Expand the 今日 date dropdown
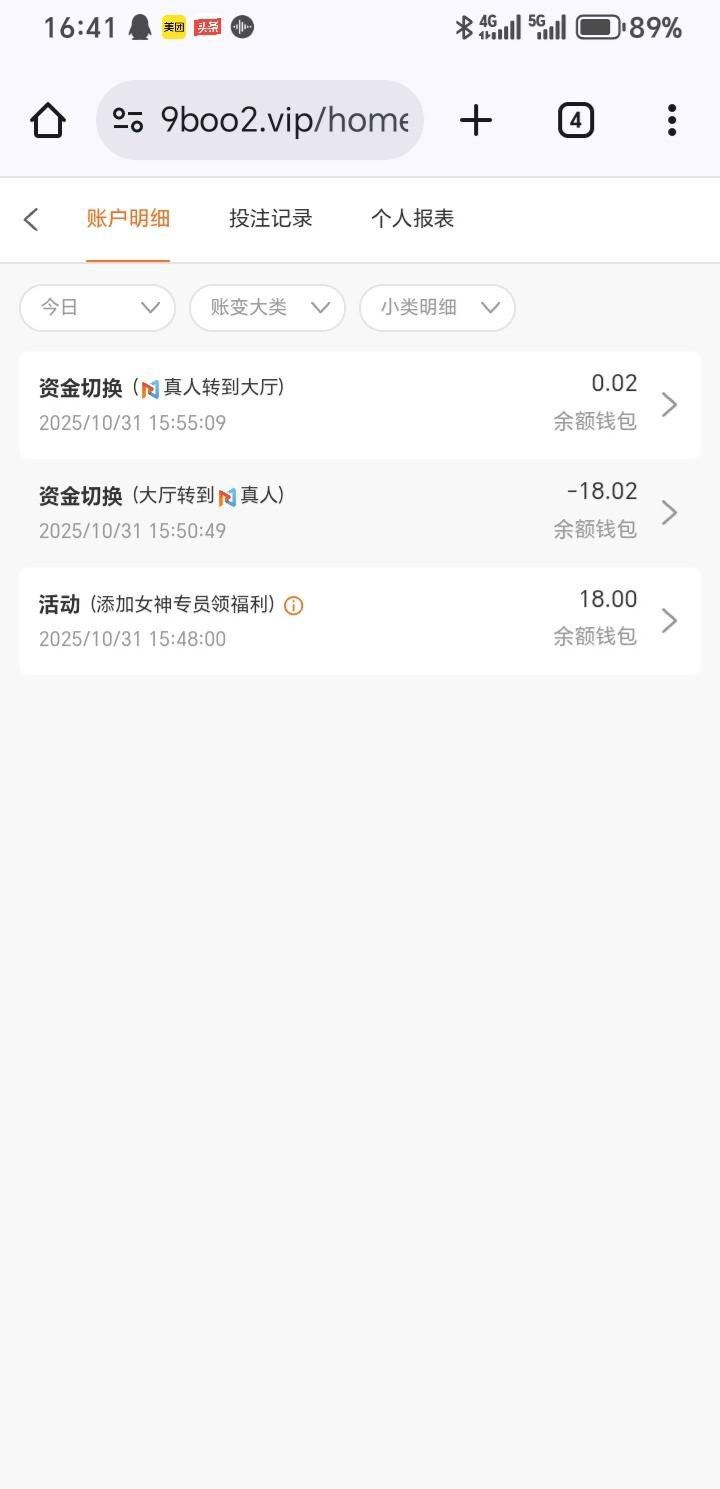This screenshot has width=720, height=1489. [98, 307]
